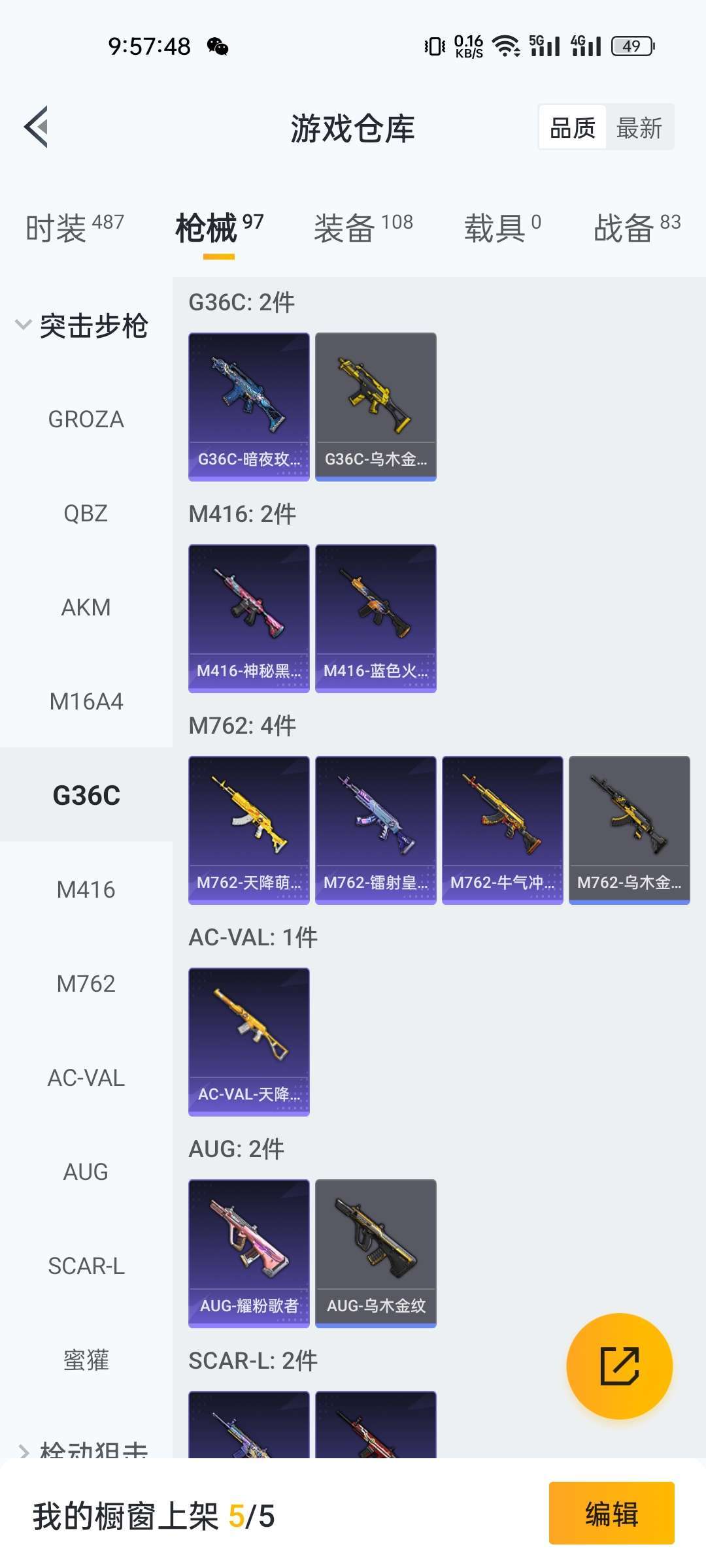Collapse the 突击步枪 category
706x1568 pixels.
[x=82, y=325]
